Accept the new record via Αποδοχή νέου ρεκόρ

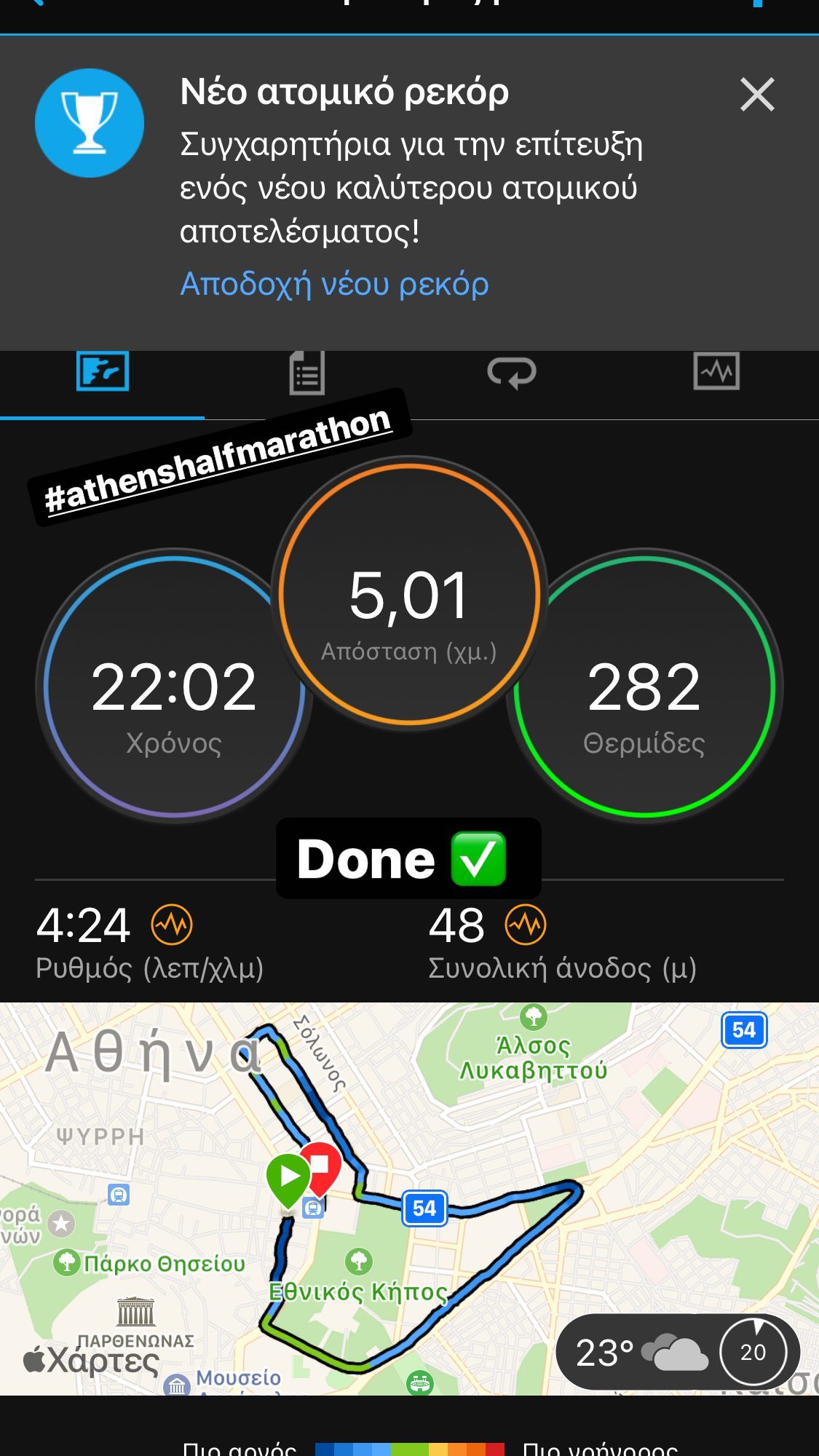(x=334, y=284)
